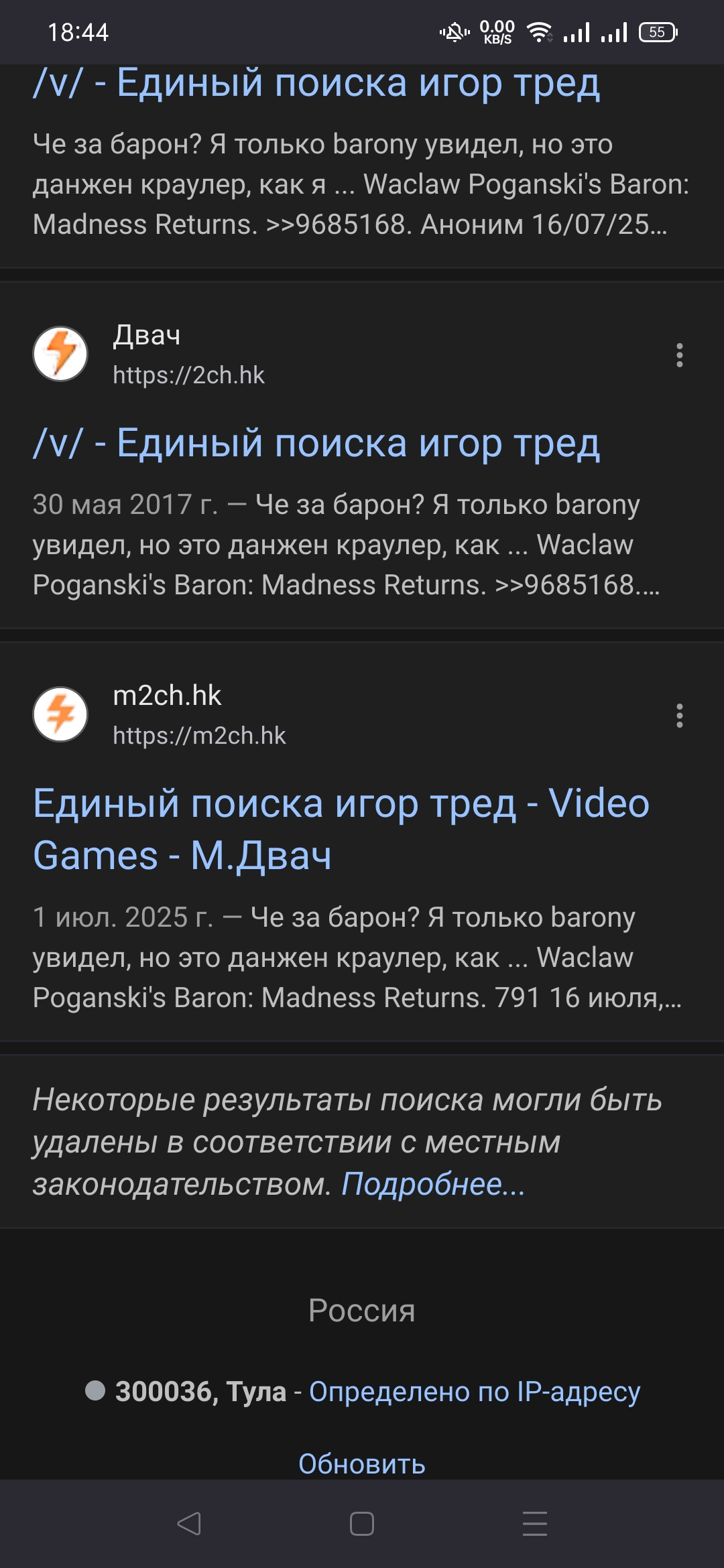
Task: Open the "Подробнее..." link about removed results
Action: tap(432, 1184)
